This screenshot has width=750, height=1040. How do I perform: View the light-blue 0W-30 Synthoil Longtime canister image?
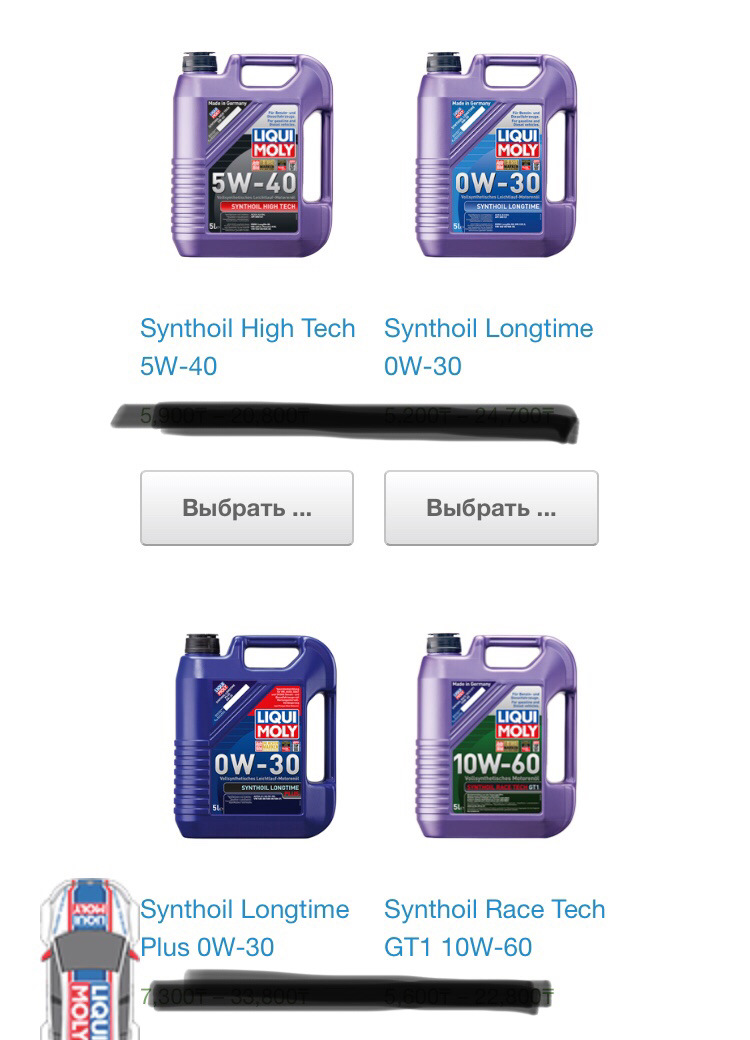(497, 155)
